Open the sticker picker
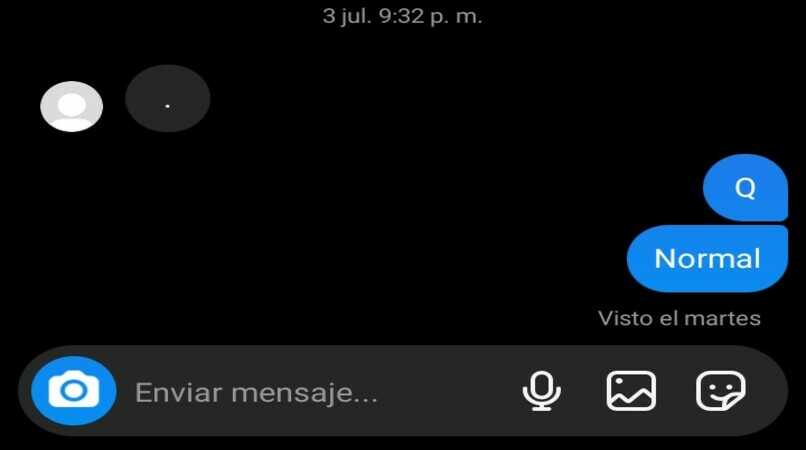 point(720,391)
